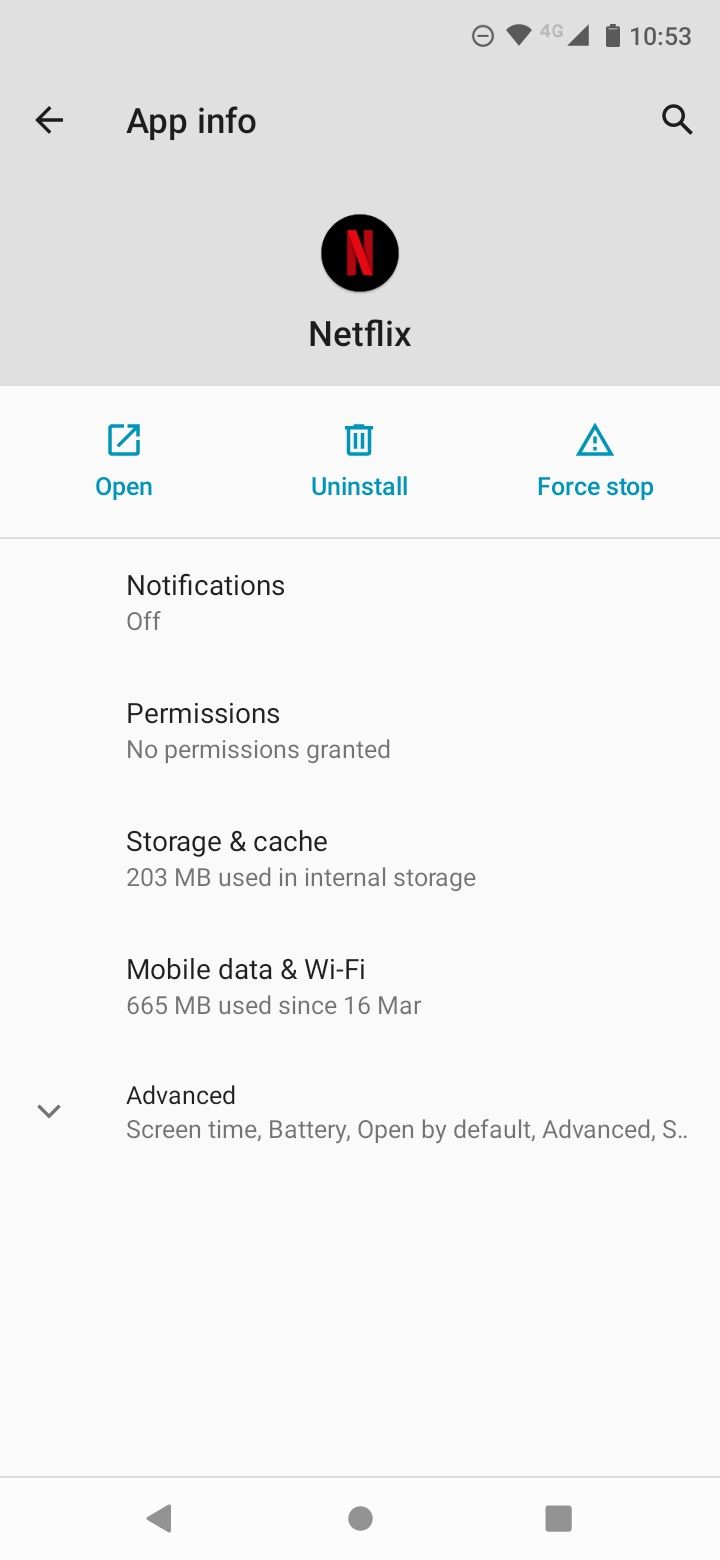Tap the Netflix app icon
This screenshot has height=1560, width=720.
point(359,252)
